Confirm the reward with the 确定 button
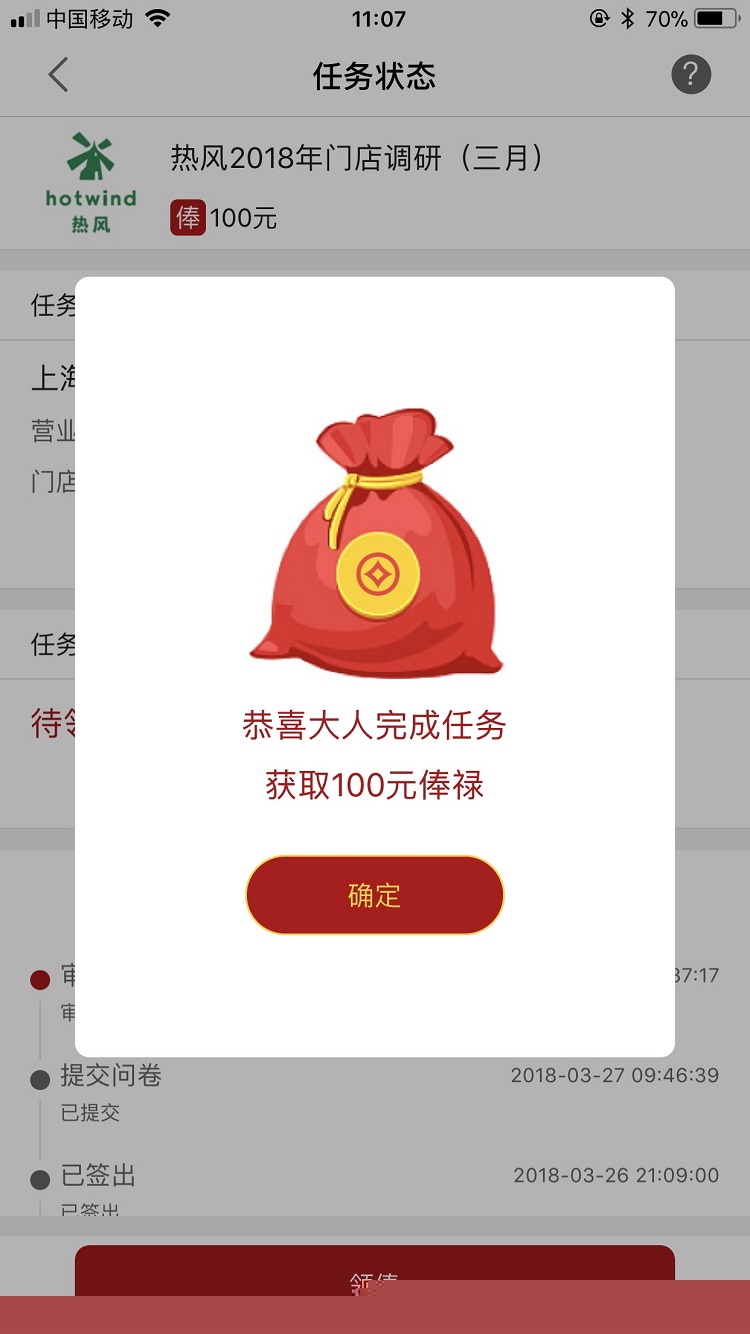750x1334 pixels. (374, 895)
